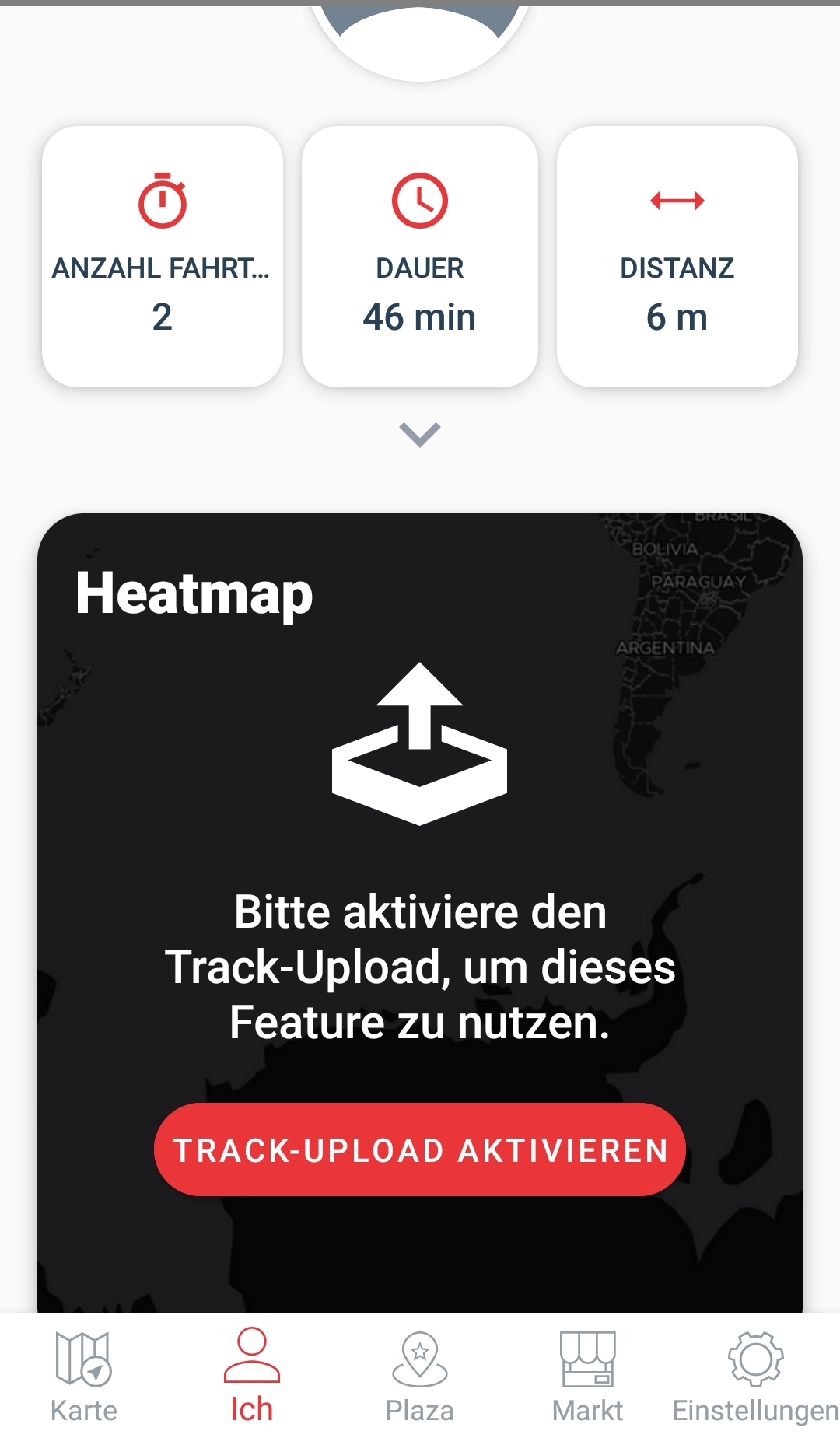Tap the Track-Upload aktivieren button
This screenshot has width=840, height=1438.
(419, 1149)
